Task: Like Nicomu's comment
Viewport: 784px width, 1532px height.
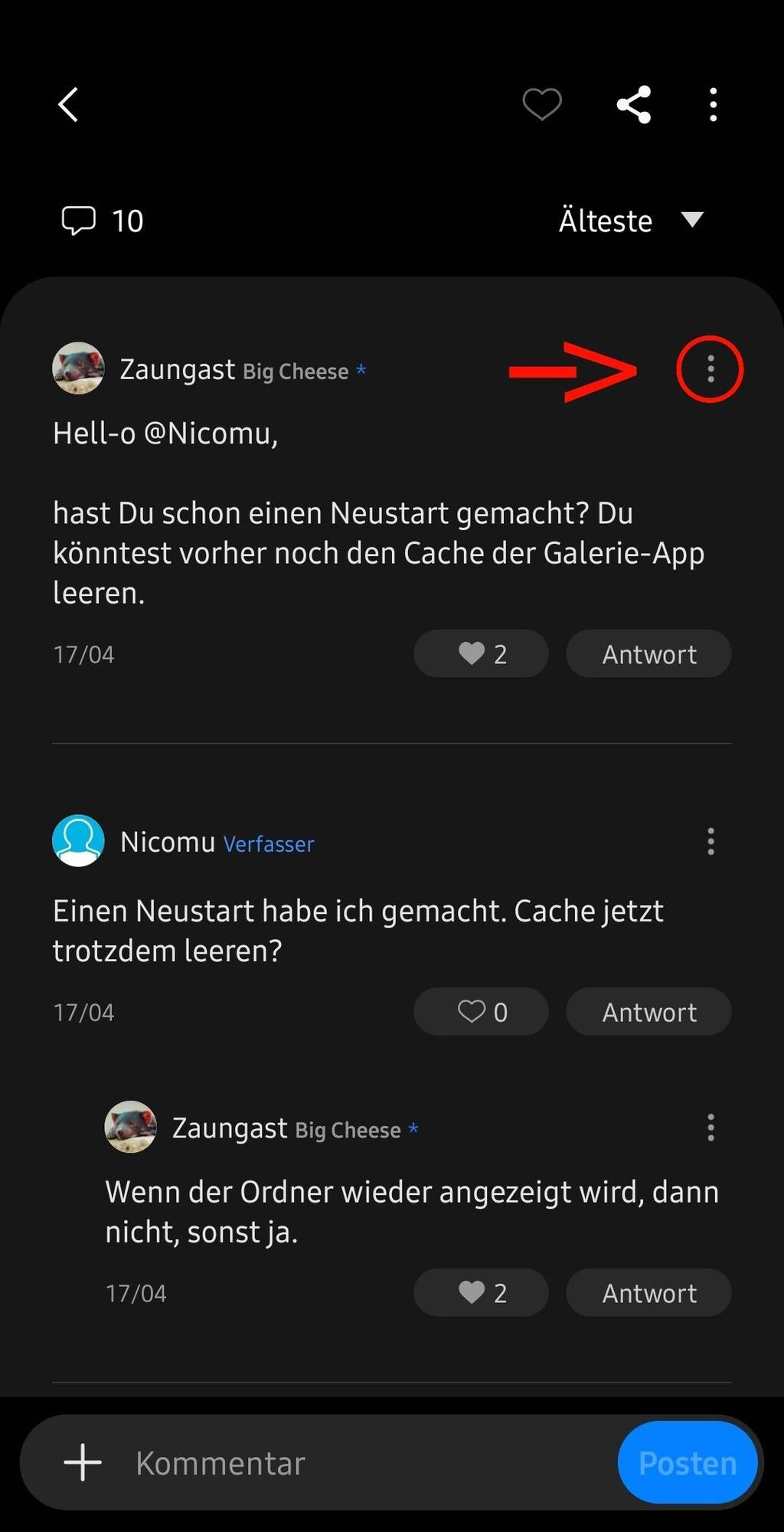Action: (481, 1012)
